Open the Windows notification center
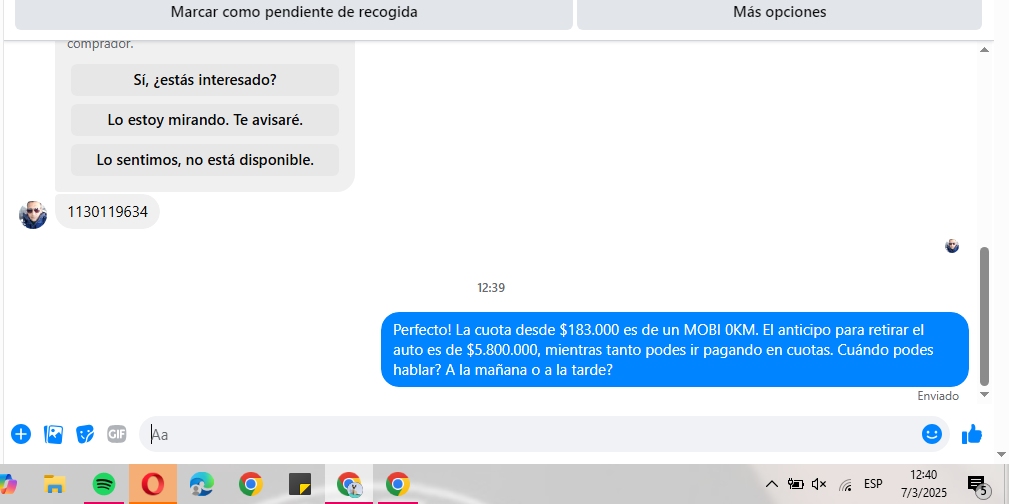 pyautogui.click(x=977, y=485)
